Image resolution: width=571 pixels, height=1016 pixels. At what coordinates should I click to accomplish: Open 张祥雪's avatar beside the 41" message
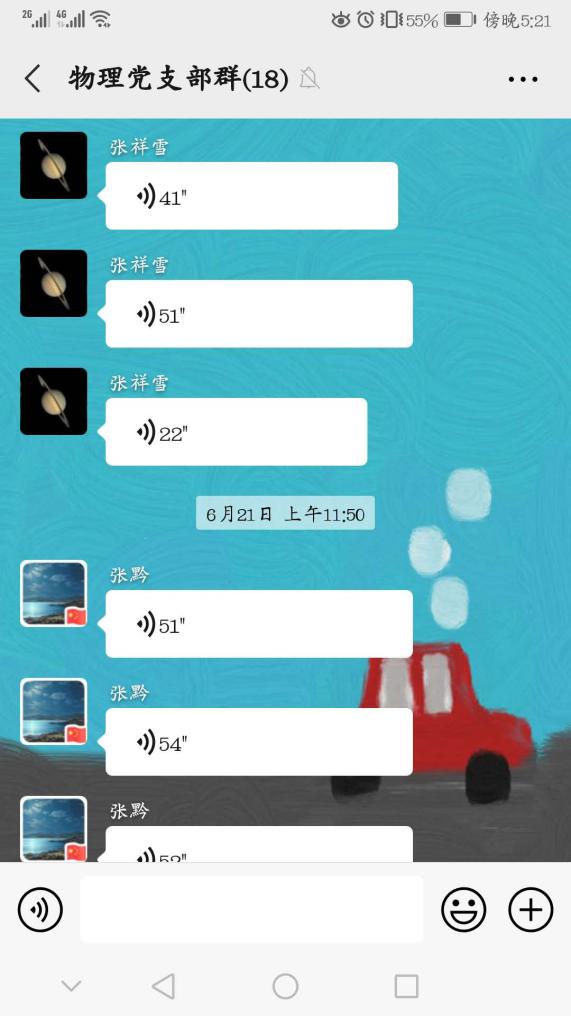tap(53, 165)
